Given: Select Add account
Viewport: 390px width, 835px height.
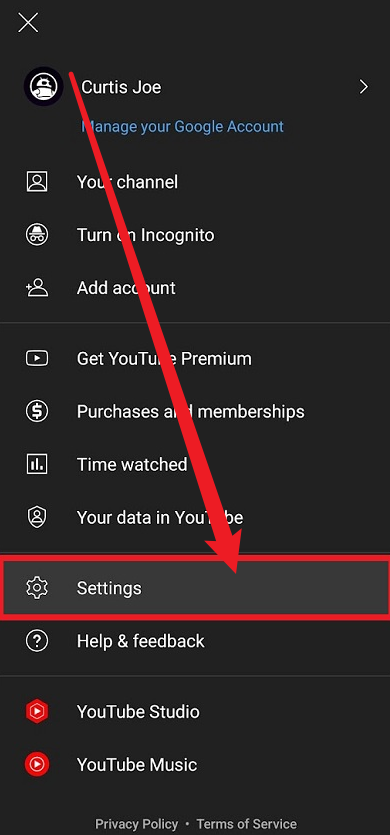Looking at the screenshot, I should point(195,288).
